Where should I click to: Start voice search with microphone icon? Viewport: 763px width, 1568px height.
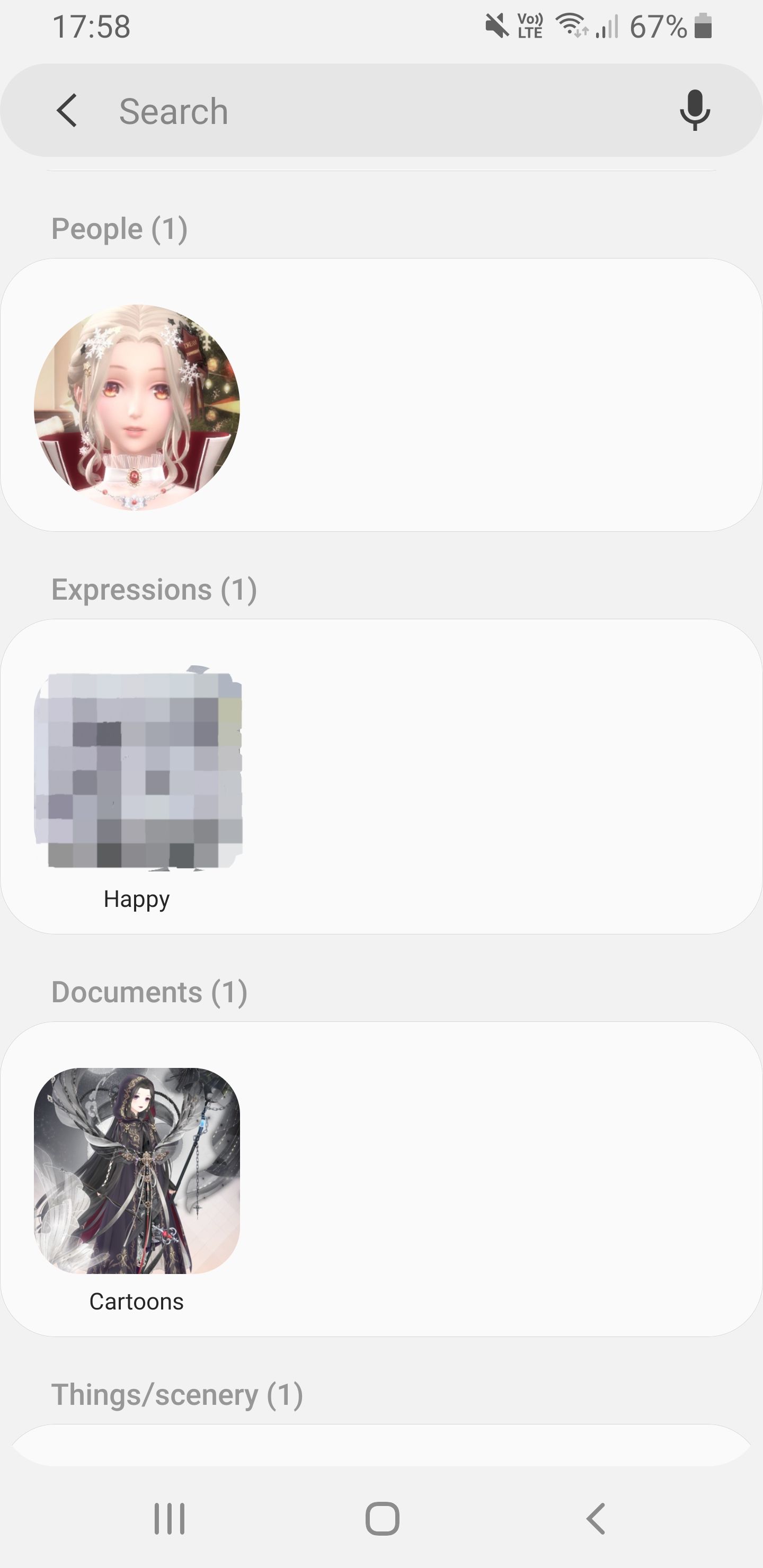click(x=694, y=110)
